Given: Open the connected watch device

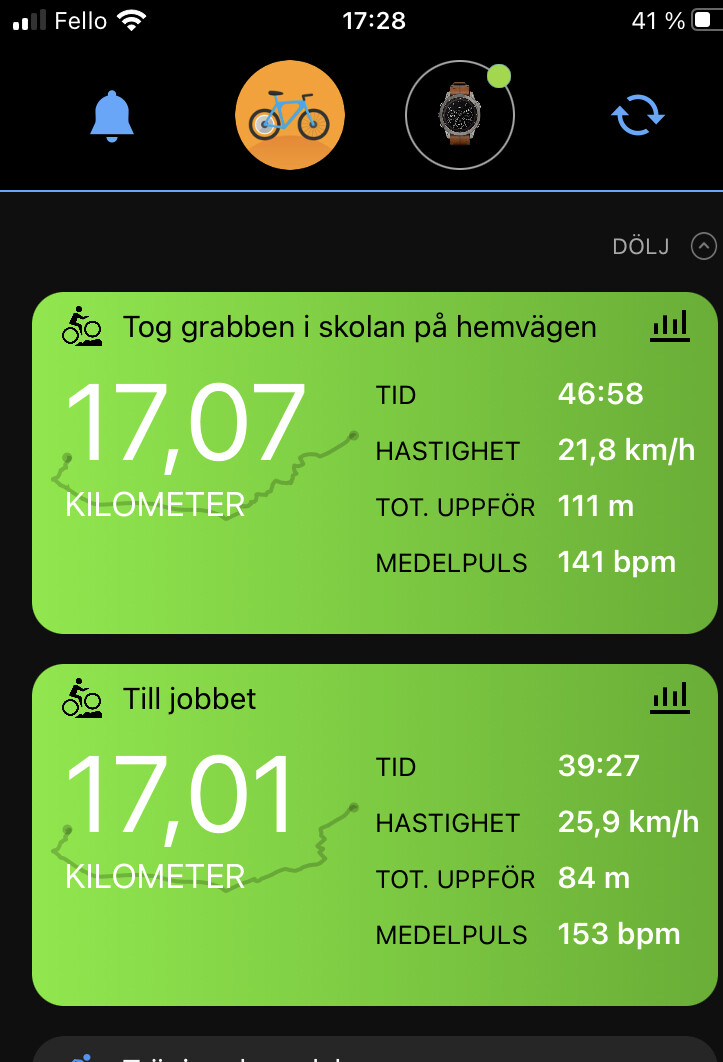Looking at the screenshot, I should (x=459, y=116).
